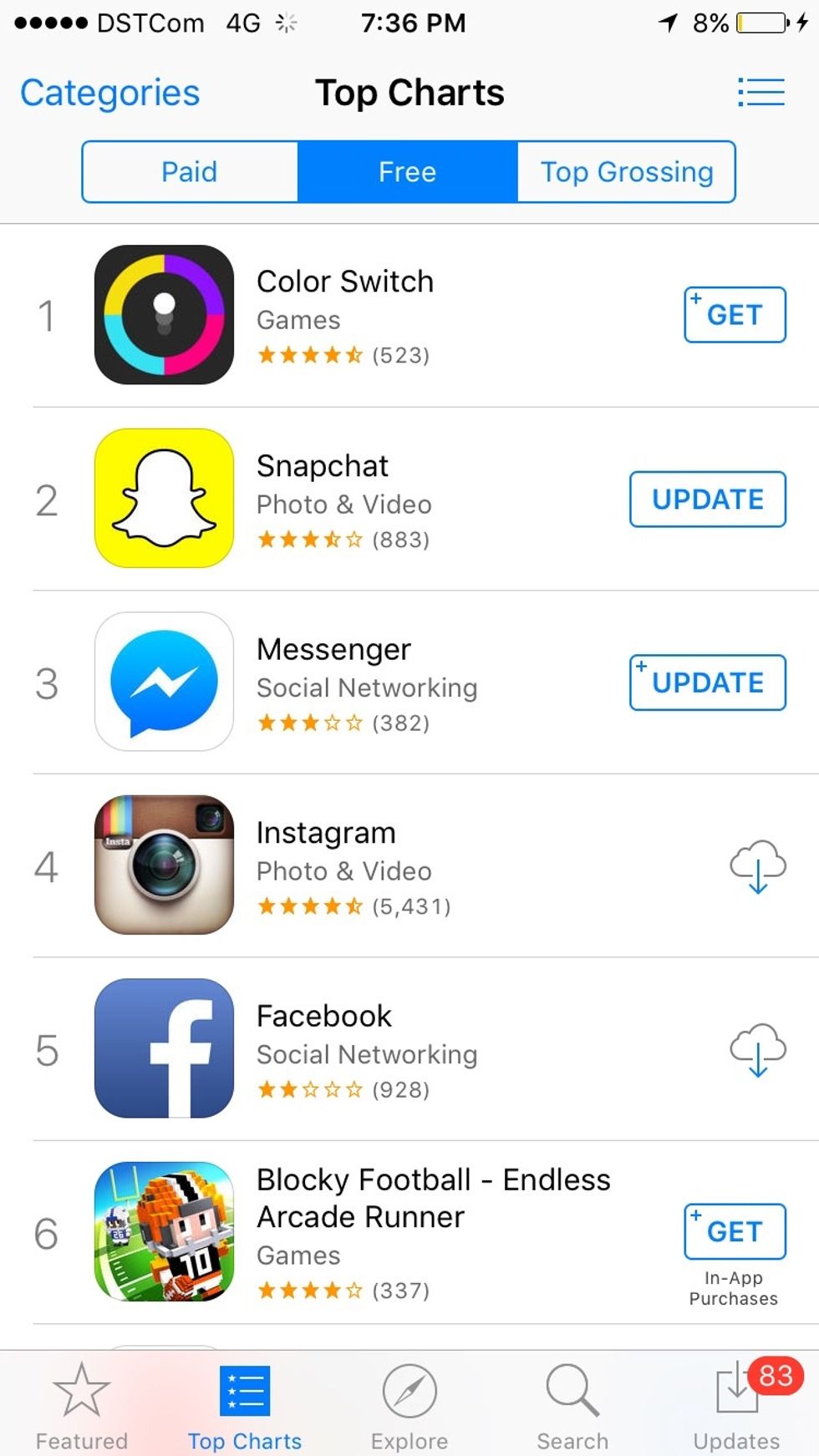Update the Messenger app
Viewport: 819px width, 1456px height.
707,682
